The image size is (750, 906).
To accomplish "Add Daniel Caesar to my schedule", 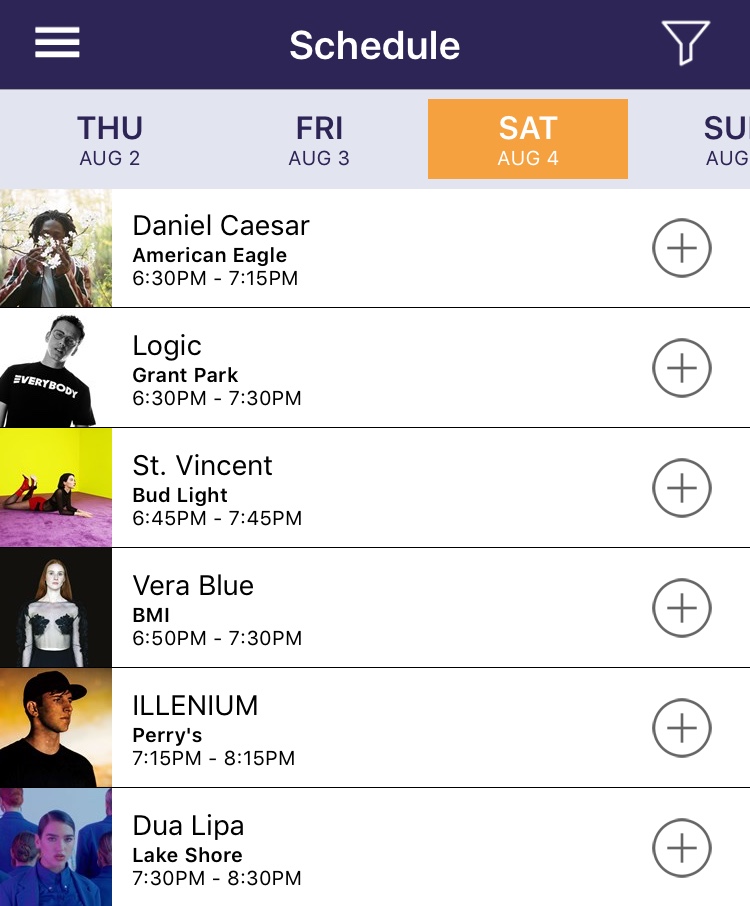I will coord(681,248).
